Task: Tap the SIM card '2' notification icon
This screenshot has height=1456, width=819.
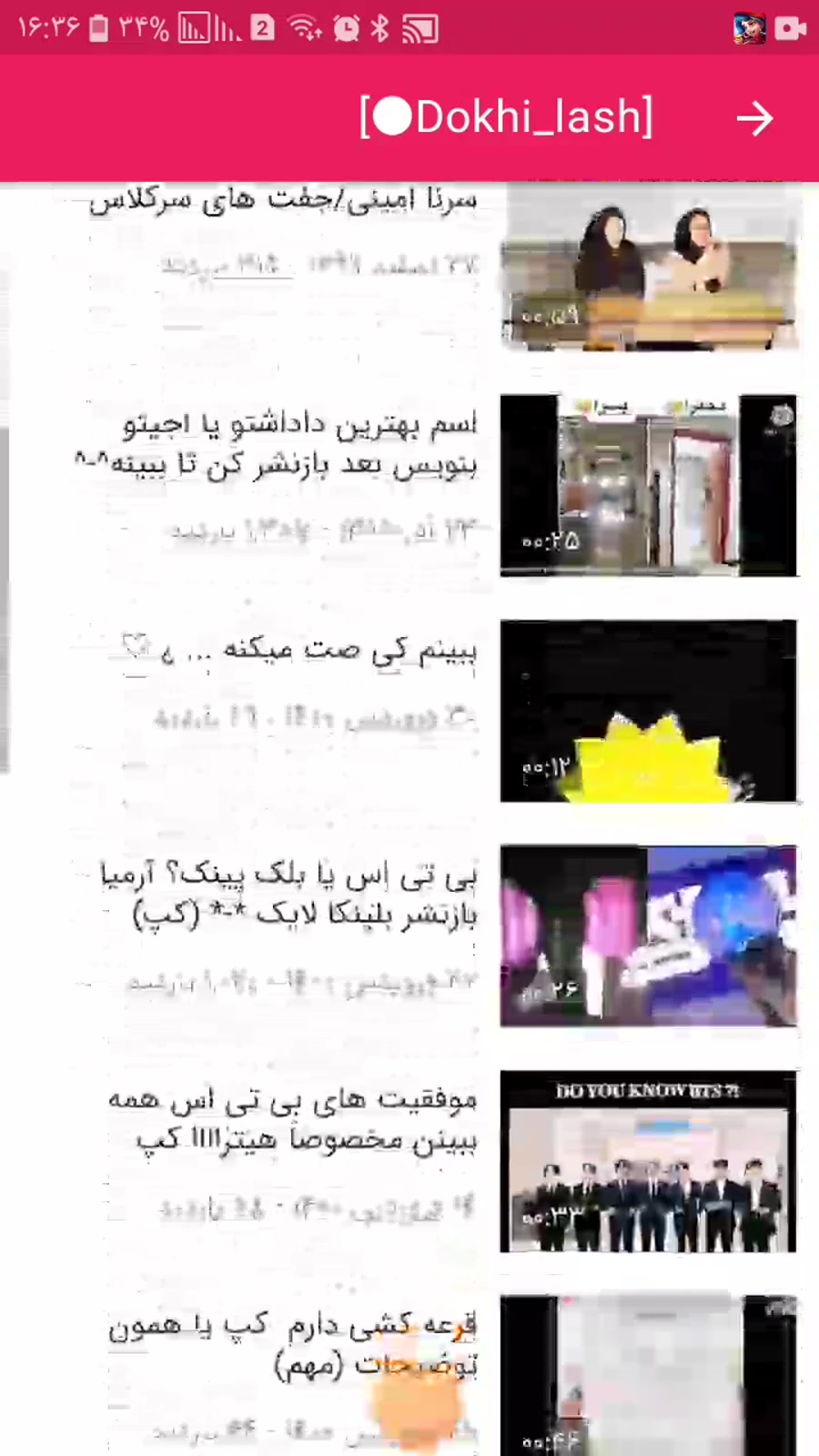Action: coord(262,28)
